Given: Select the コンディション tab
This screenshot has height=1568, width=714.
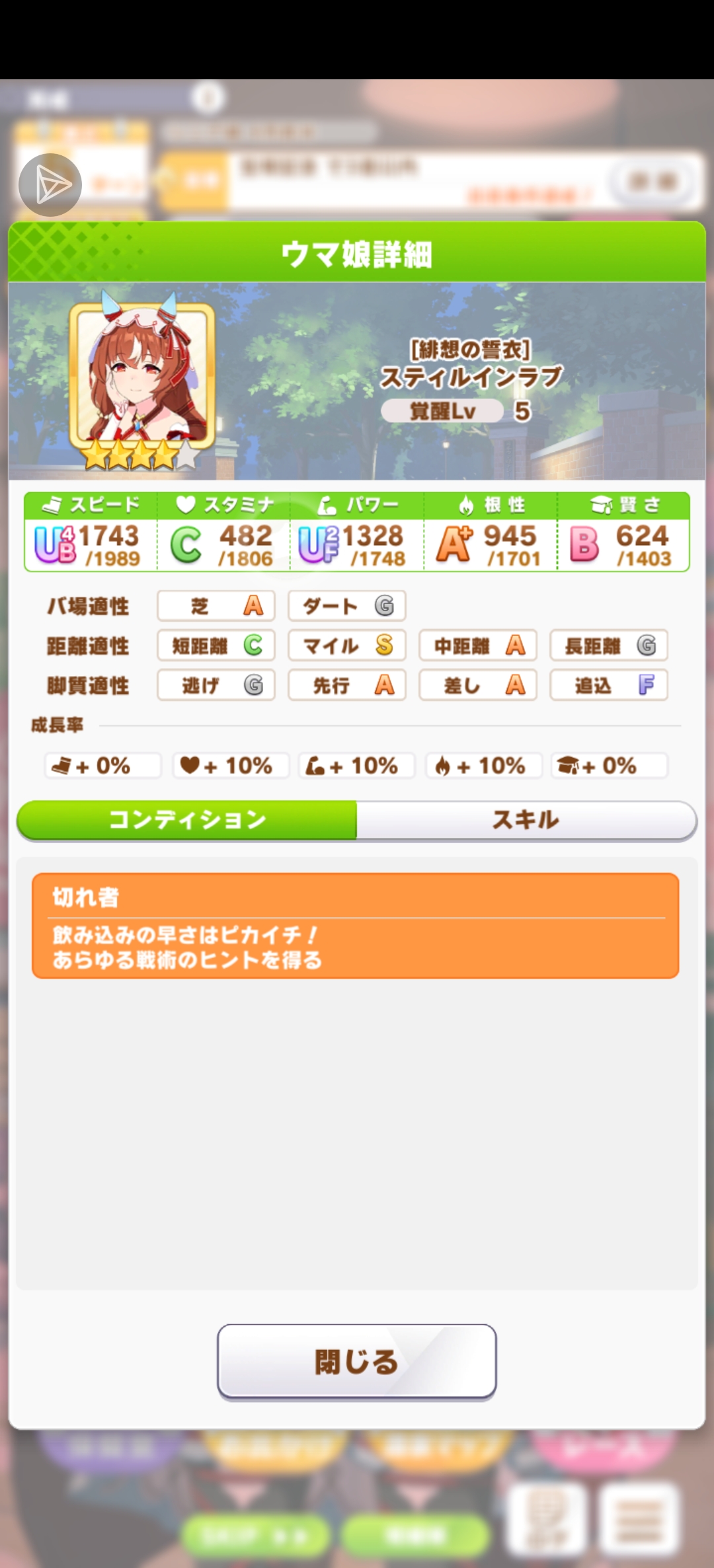Looking at the screenshot, I should click(187, 820).
